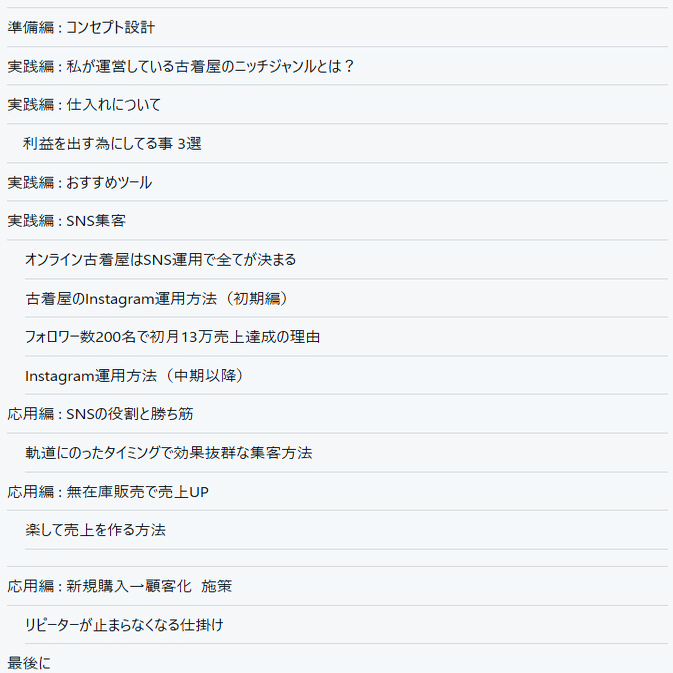This screenshot has height=673, width=673.
Task: Open the 準備編：コンセプト設計 section
Action: (x=81, y=27)
